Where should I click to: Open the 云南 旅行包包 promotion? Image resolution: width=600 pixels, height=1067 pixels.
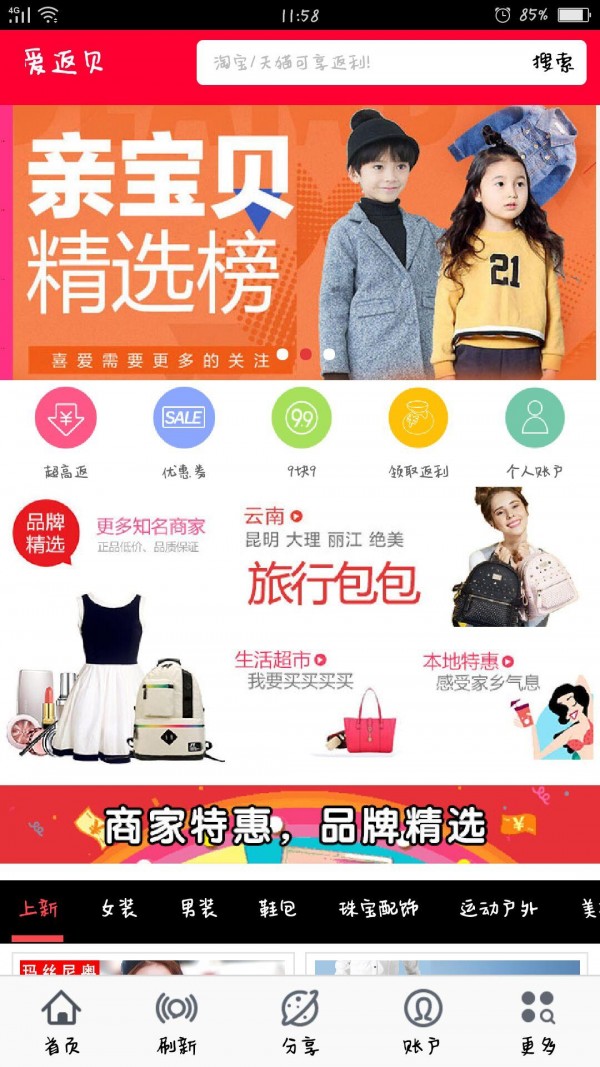tap(400, 560)
